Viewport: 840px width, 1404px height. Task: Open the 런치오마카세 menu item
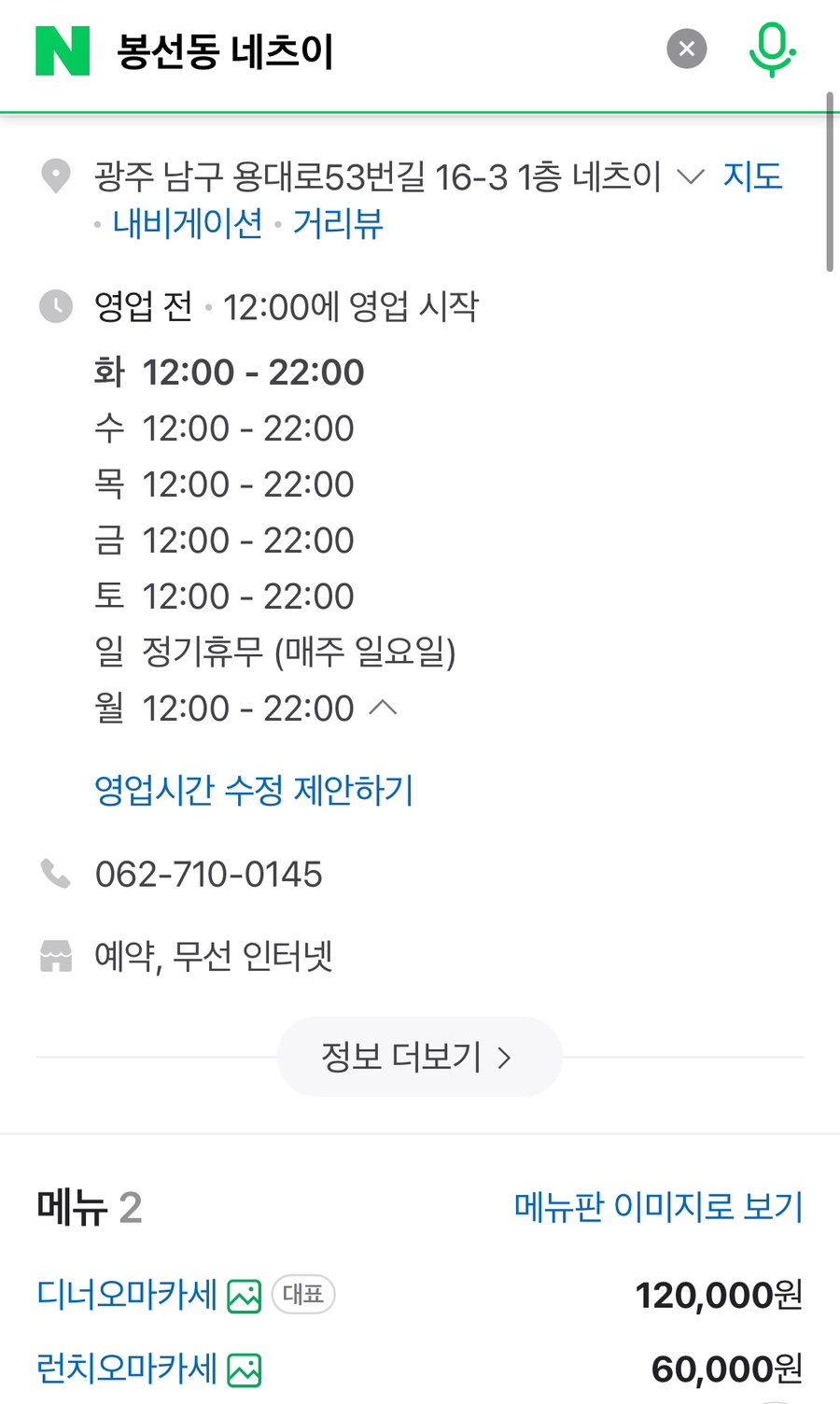point(127,1369)
